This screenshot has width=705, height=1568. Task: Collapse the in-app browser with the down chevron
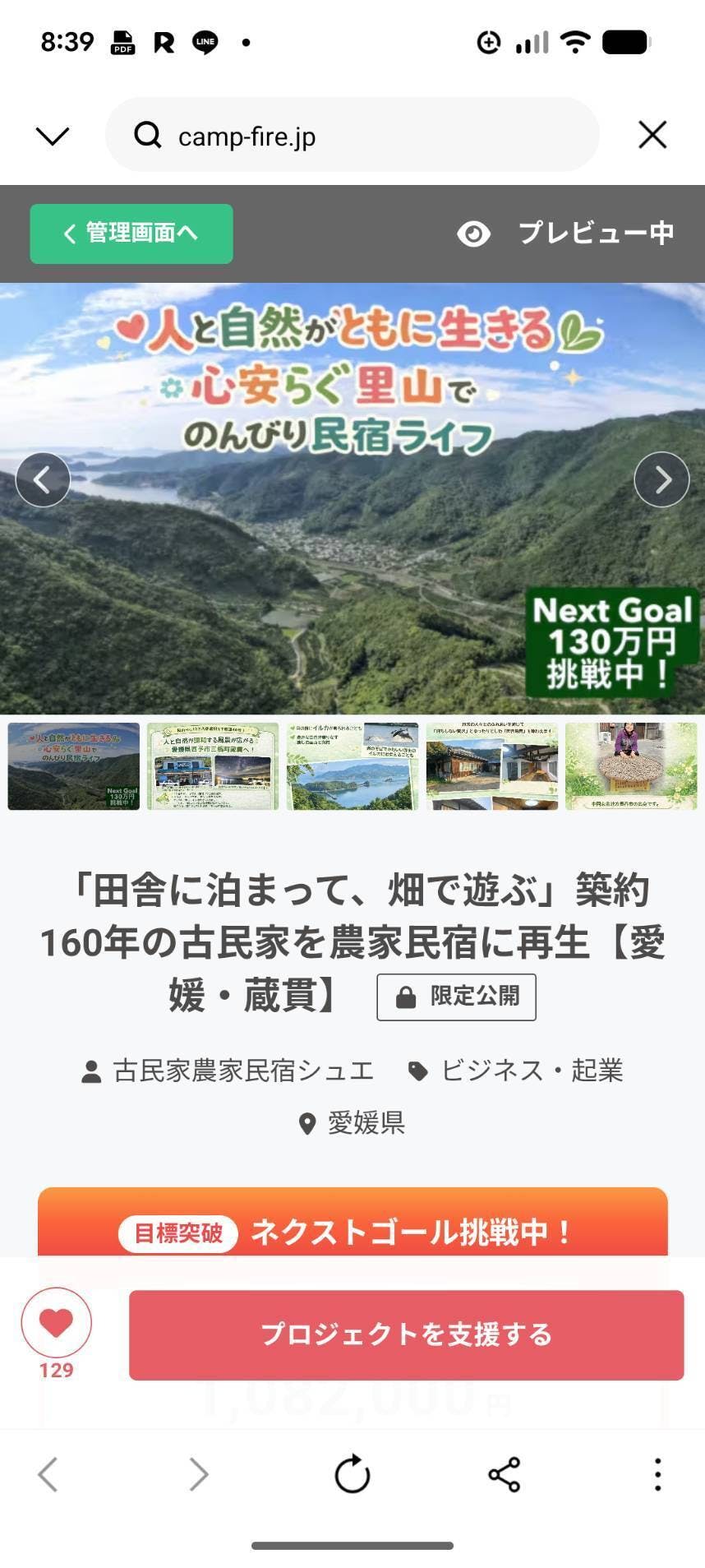53,136
